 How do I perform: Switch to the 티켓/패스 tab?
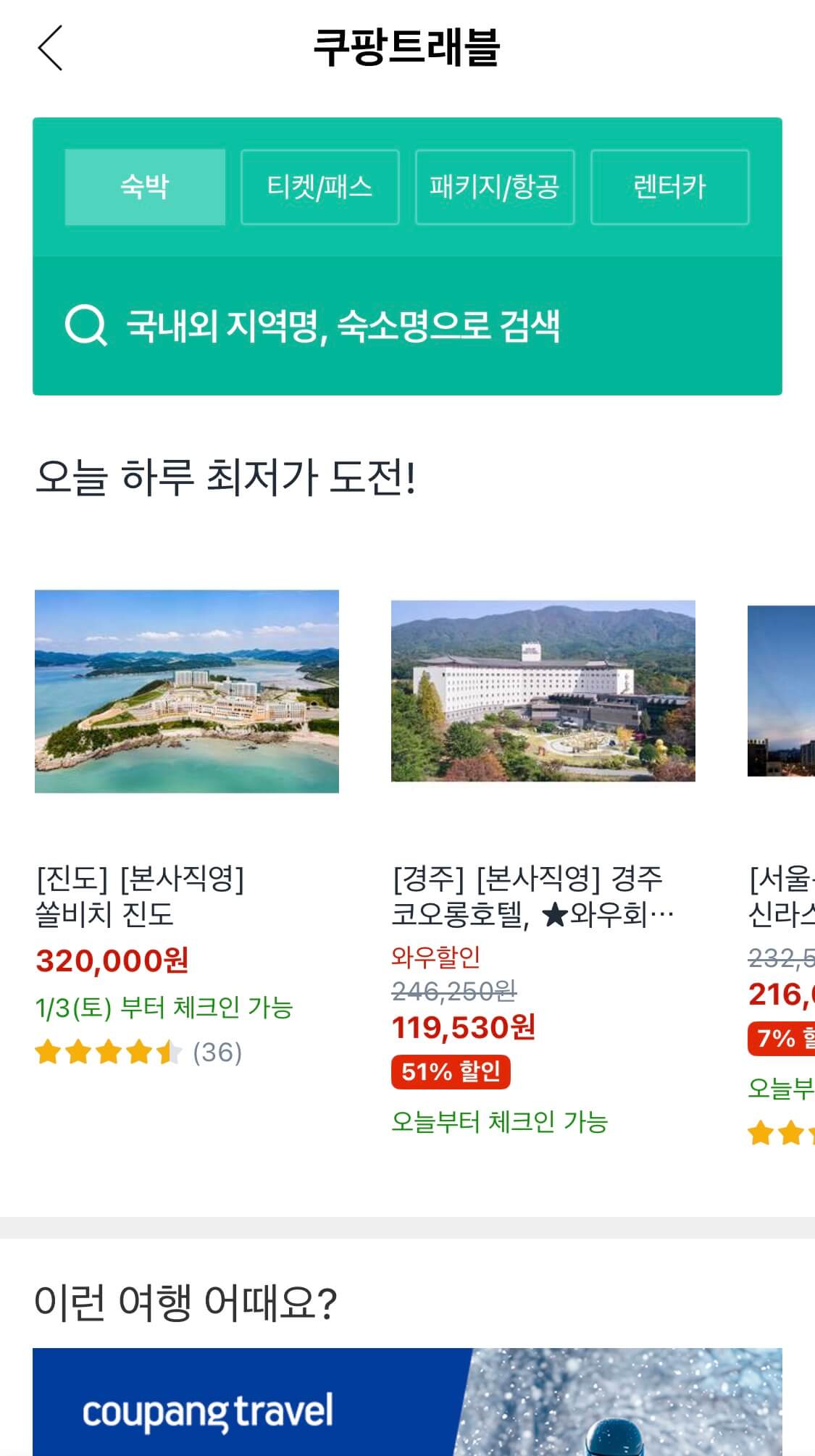click(319, 187)
